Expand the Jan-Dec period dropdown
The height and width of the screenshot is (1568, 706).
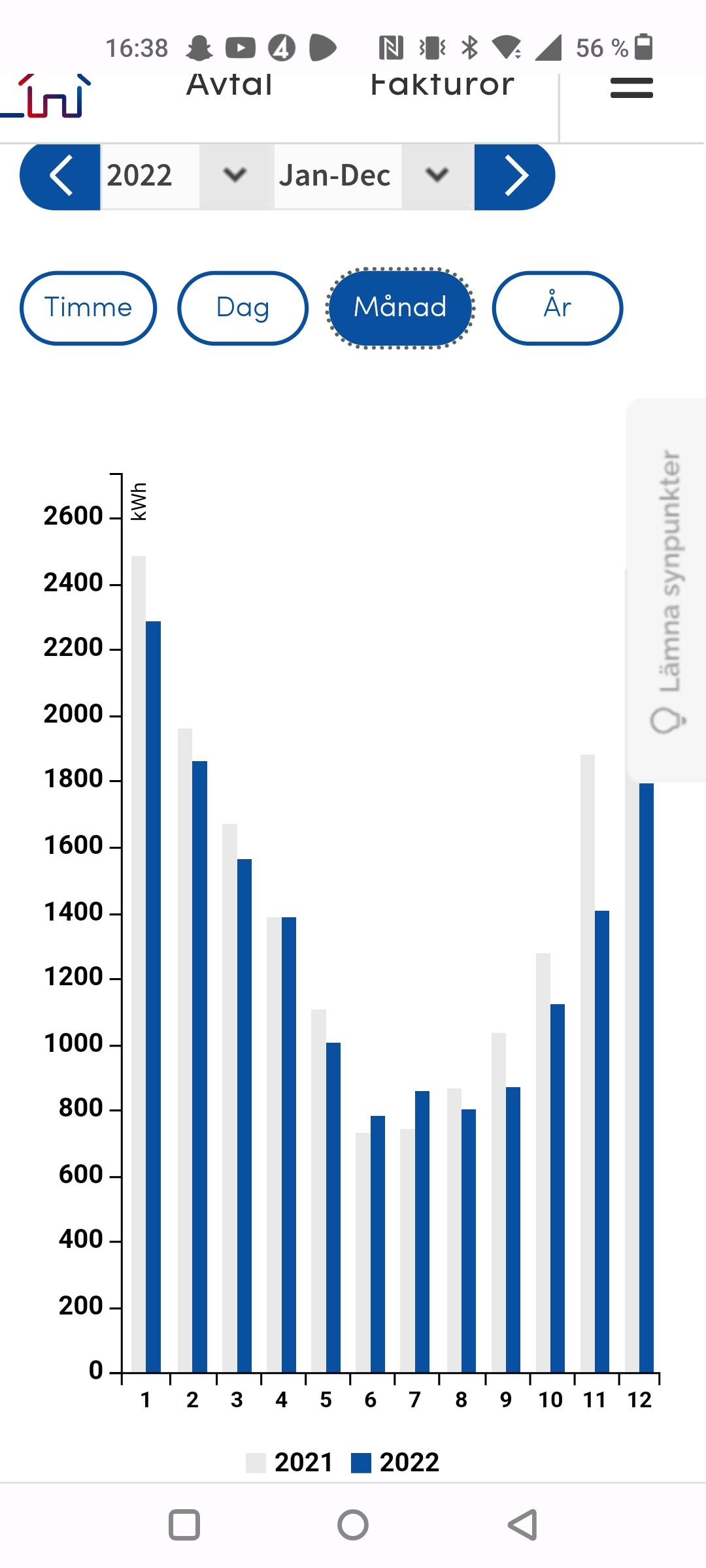pos(436,176)
